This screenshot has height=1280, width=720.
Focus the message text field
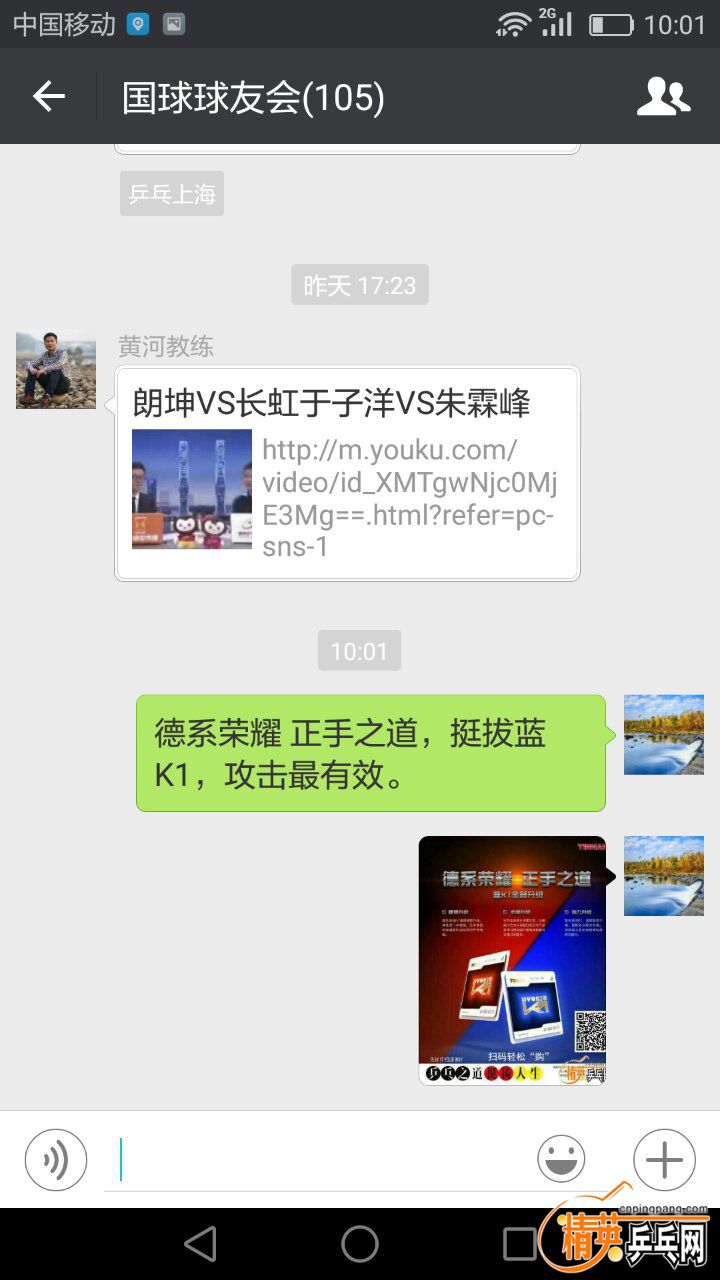pos(320,1160)
